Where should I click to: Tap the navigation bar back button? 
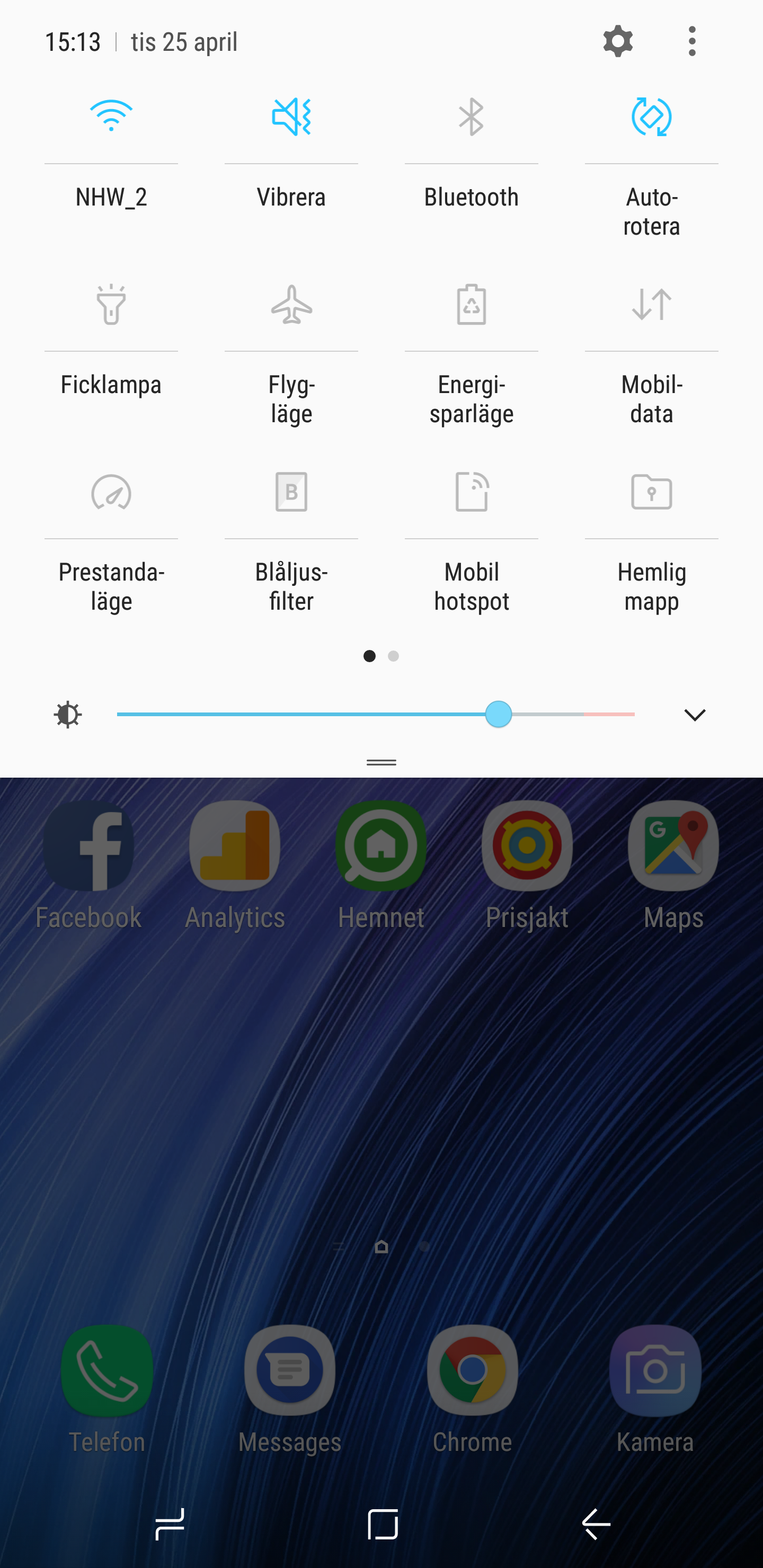click(x=596, y=1524)
